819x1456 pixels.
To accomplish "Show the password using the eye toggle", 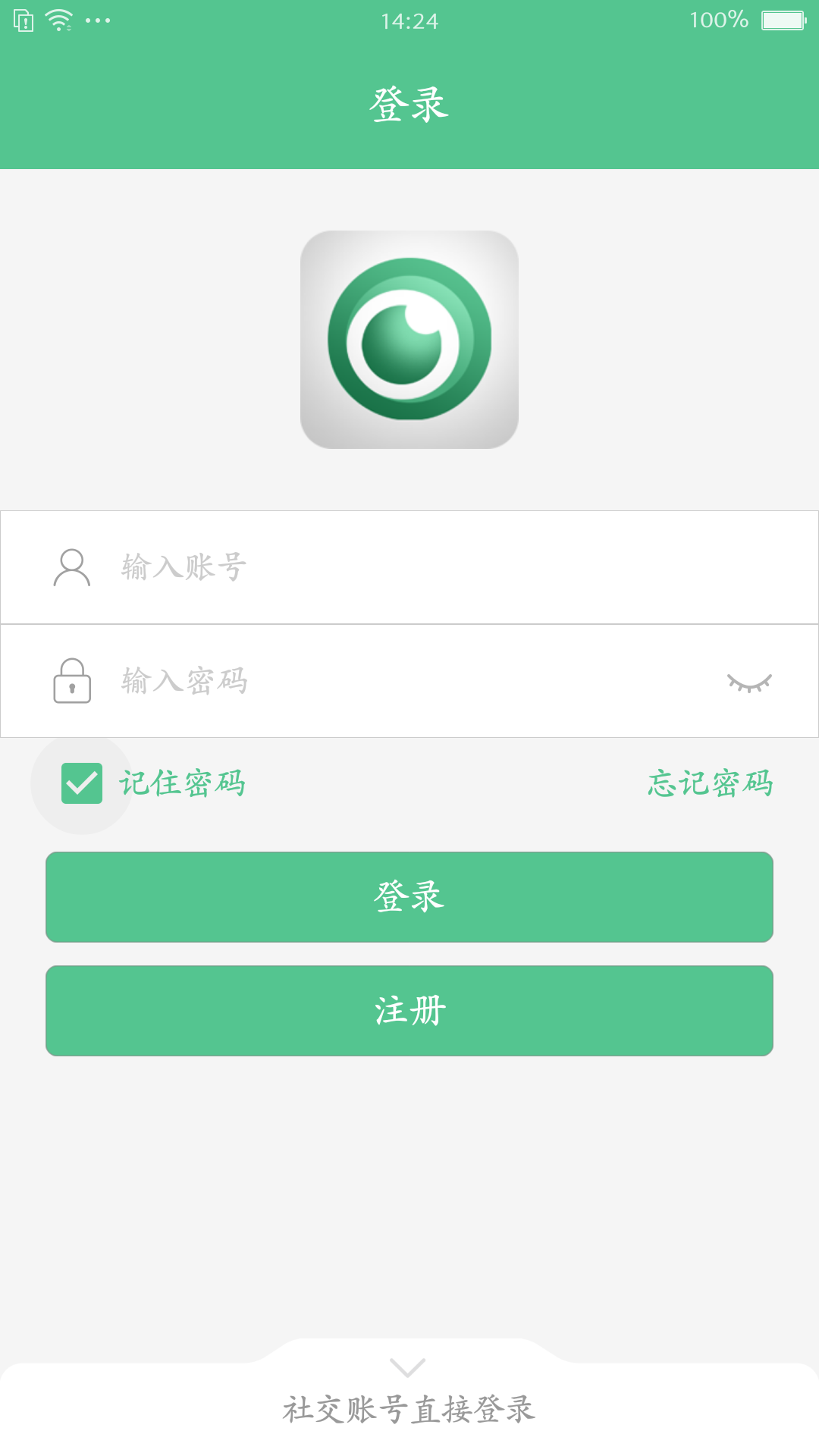I will [751, 682].
